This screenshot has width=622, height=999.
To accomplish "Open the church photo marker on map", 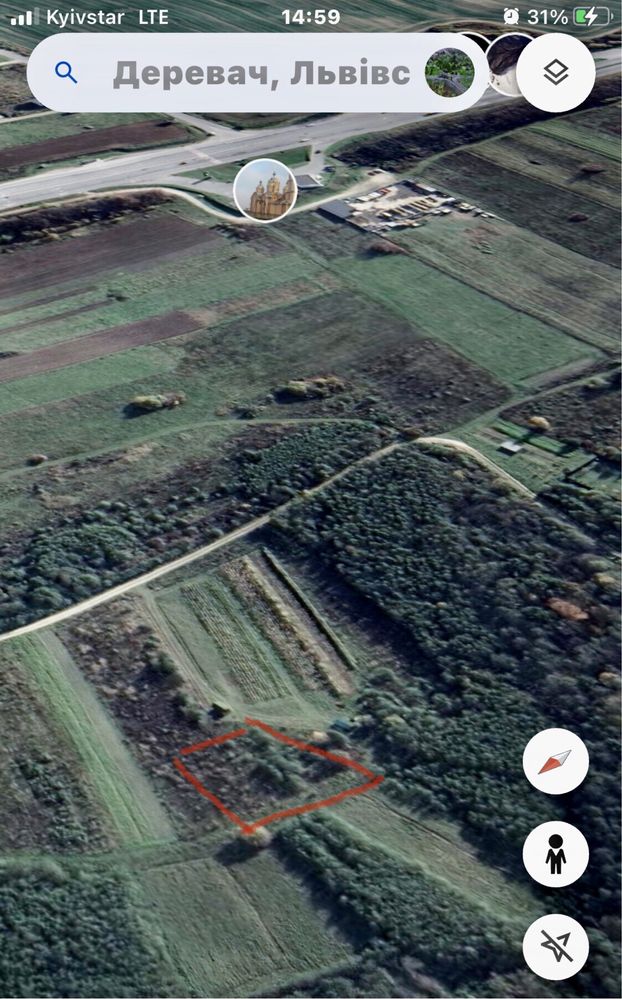I will tap(265, 190).
